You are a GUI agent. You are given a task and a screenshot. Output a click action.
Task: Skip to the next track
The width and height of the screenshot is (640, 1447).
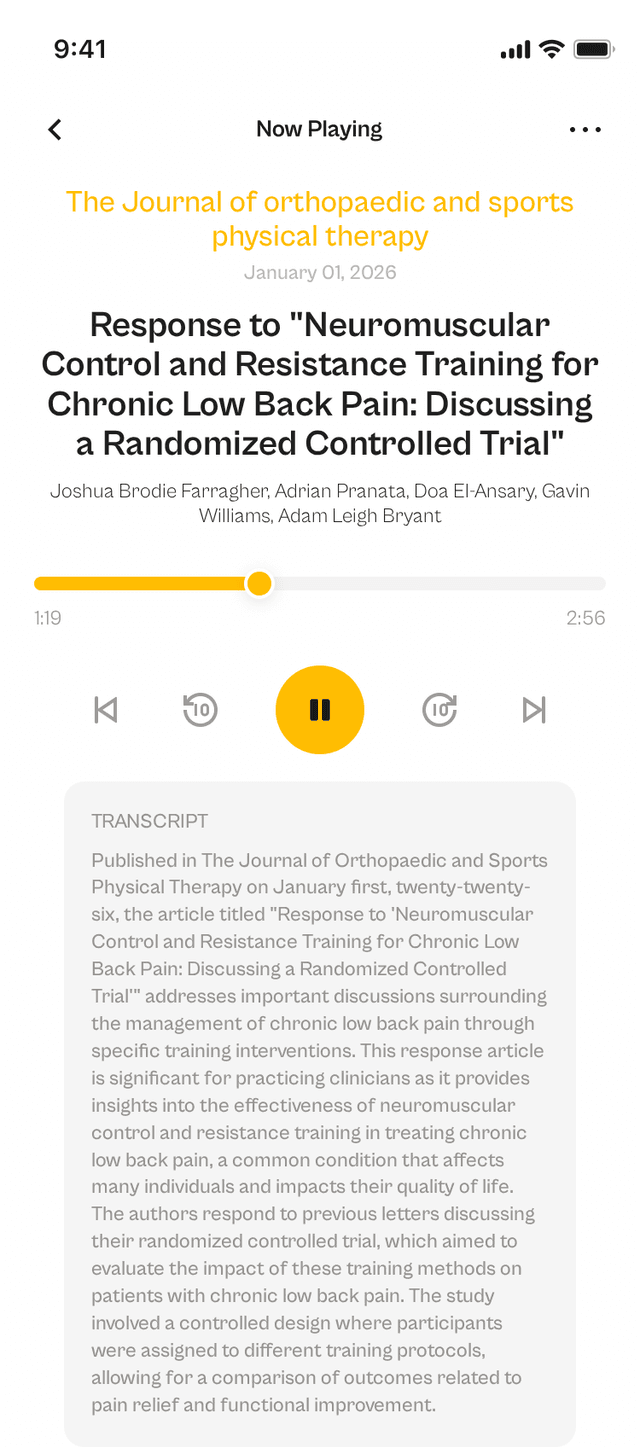click(534, 710)
